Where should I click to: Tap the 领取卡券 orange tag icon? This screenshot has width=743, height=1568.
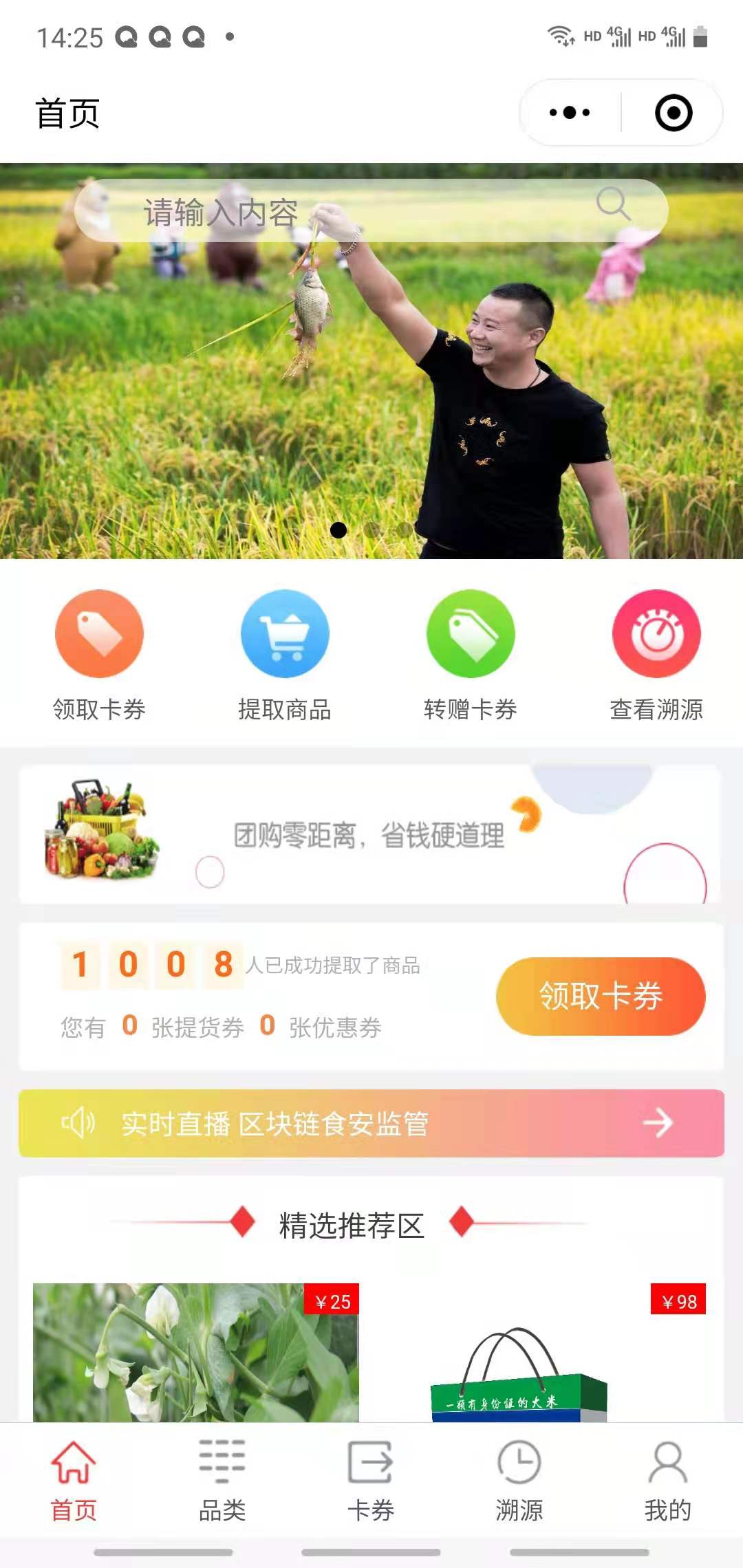[x=98, y=634]
